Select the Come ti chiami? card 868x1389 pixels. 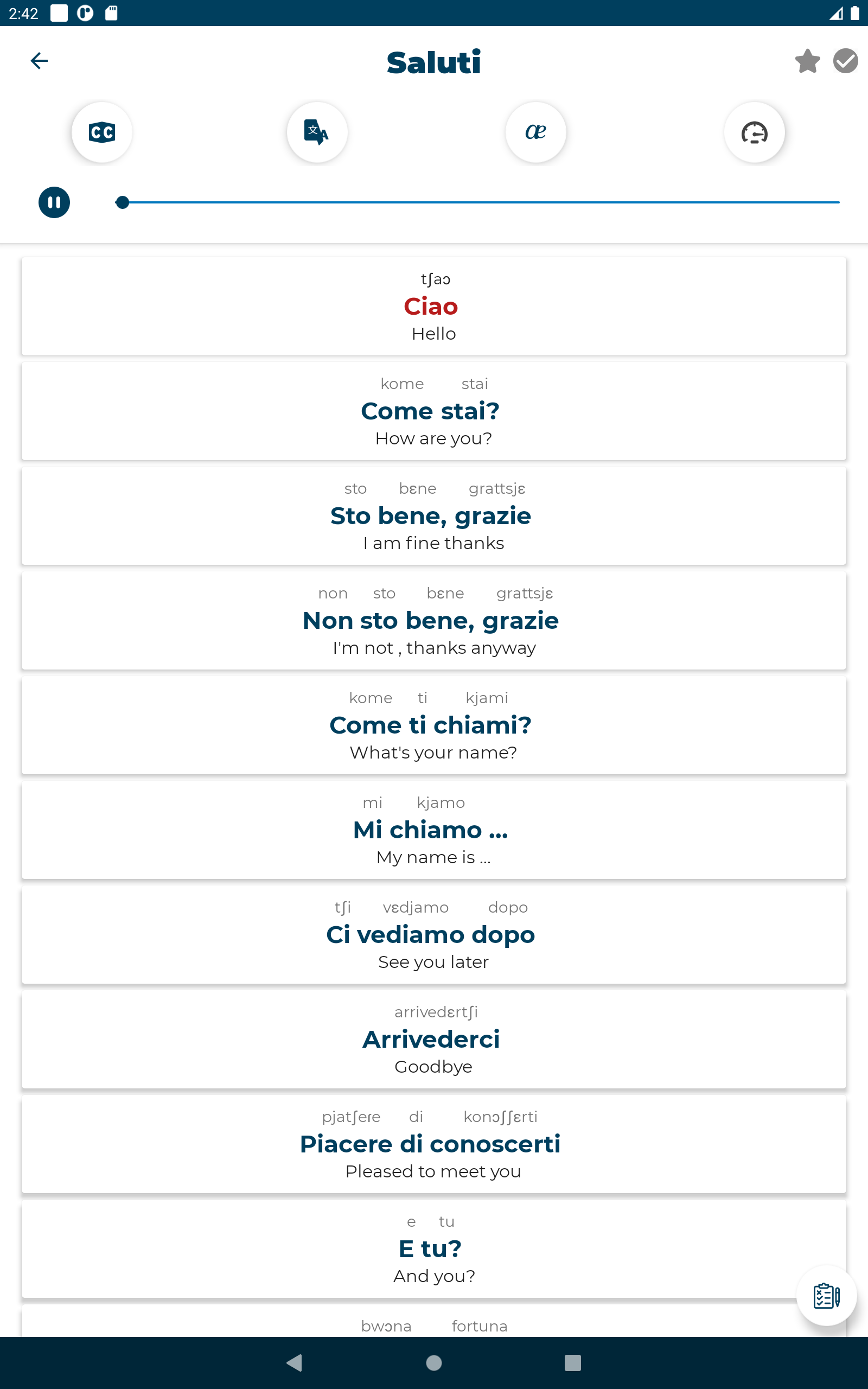[x=434, y=725]
